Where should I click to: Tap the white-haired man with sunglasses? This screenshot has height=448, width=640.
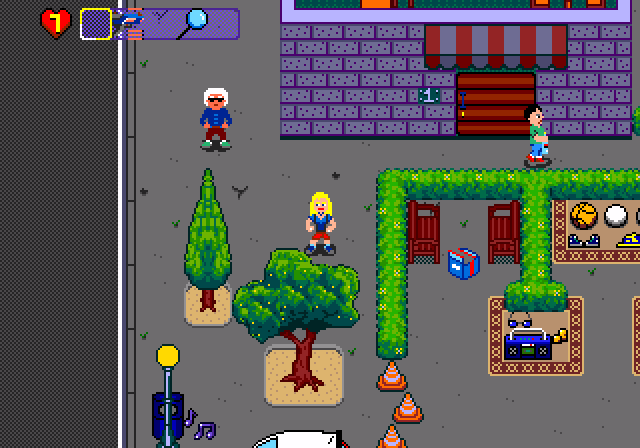tap(215, 118)
